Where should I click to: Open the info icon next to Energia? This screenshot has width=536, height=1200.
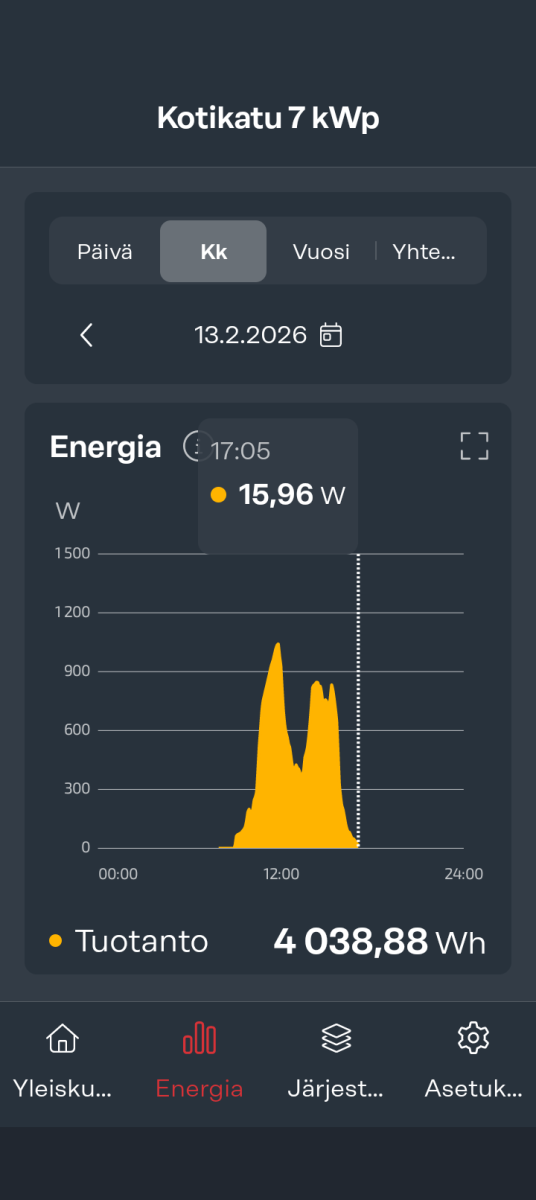point(192,446)
